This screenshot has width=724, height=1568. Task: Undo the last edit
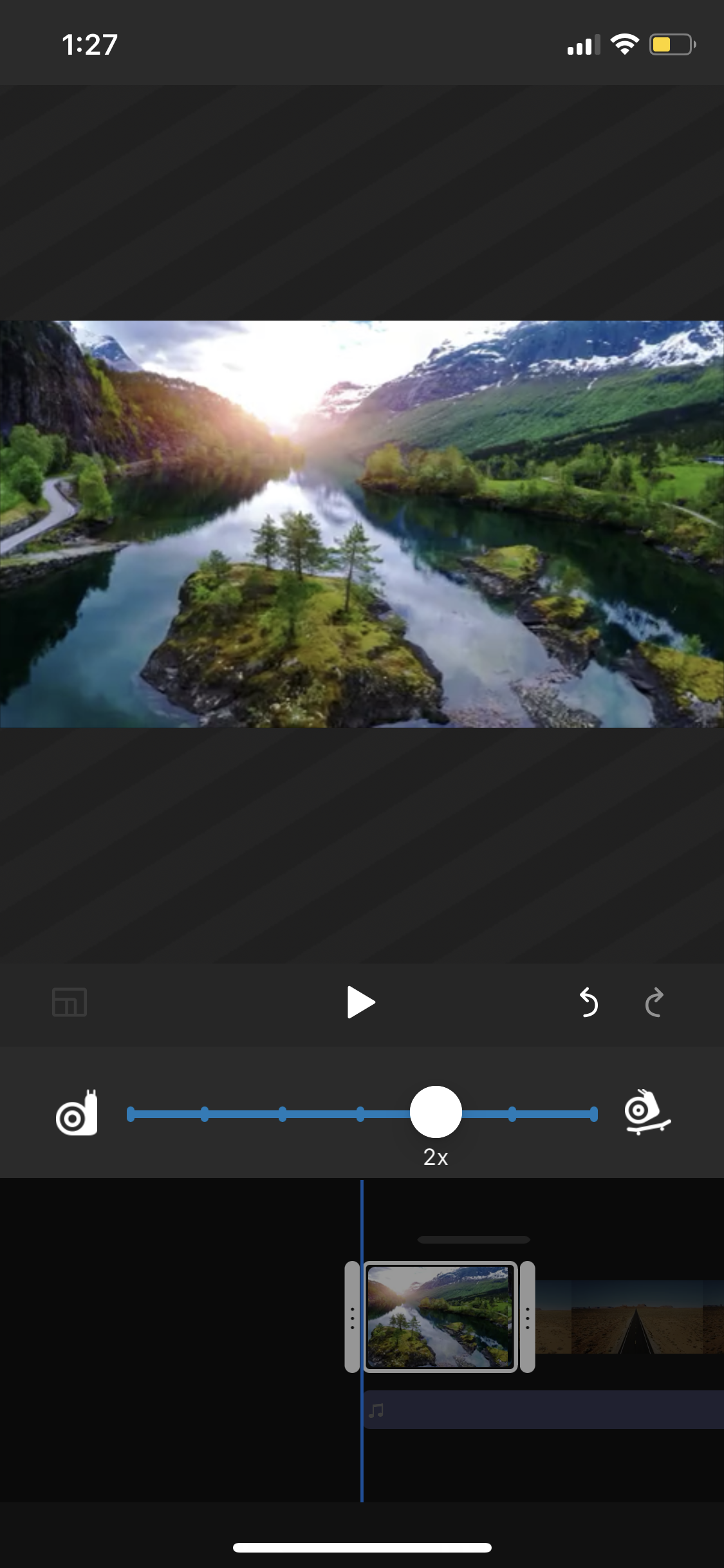click(588, 1002)
